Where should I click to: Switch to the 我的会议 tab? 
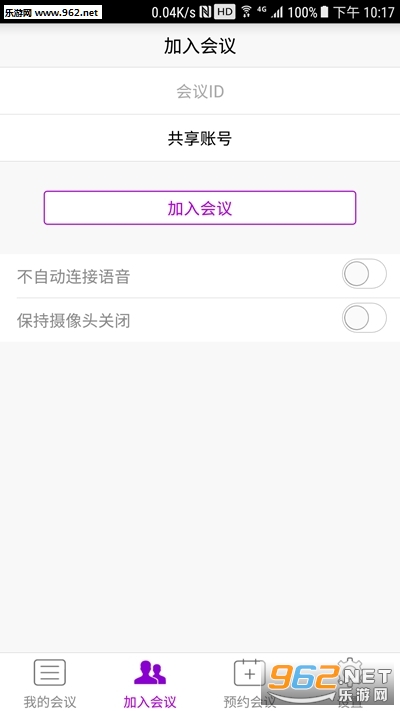tap(50, 683)
